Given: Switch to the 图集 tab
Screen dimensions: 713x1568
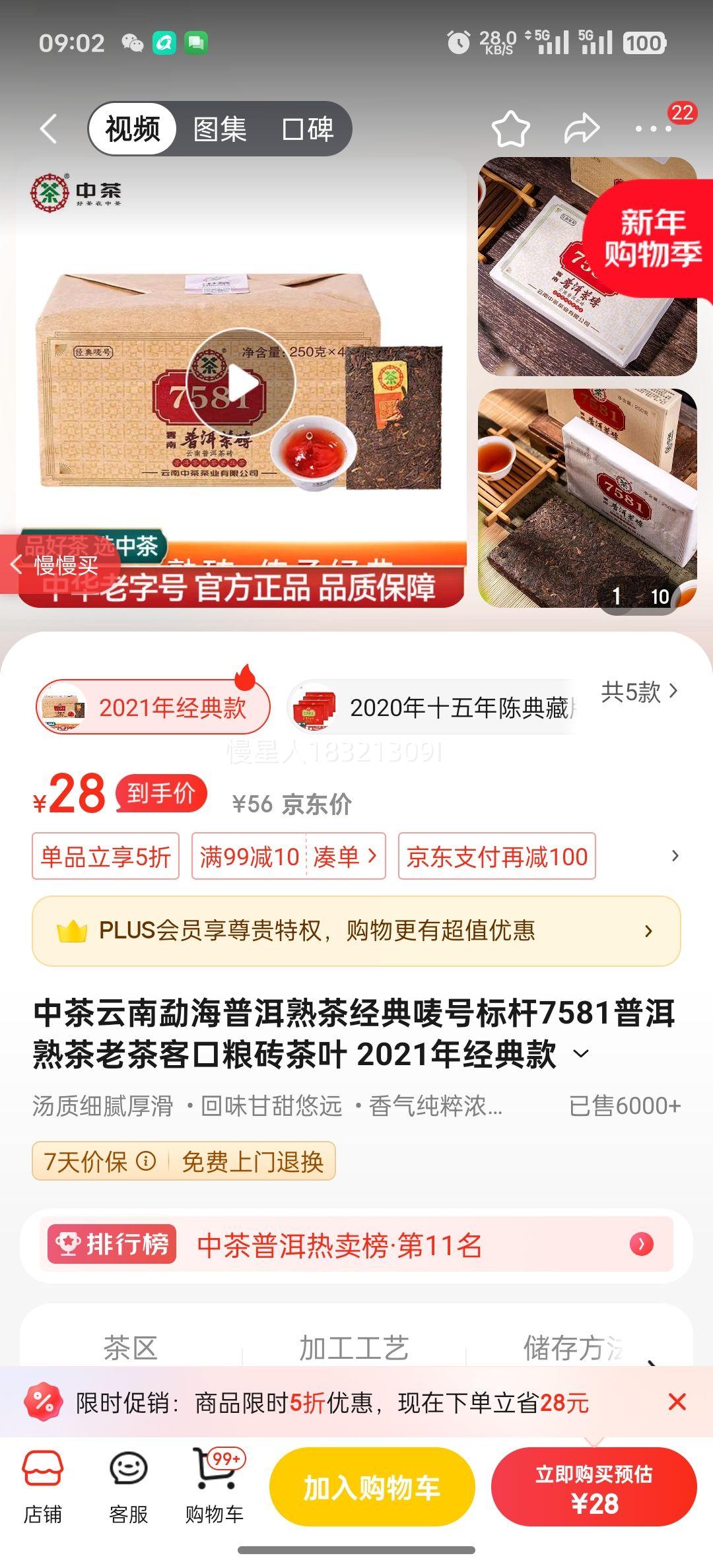Looking at the screenshot, I should pos(218,129).
